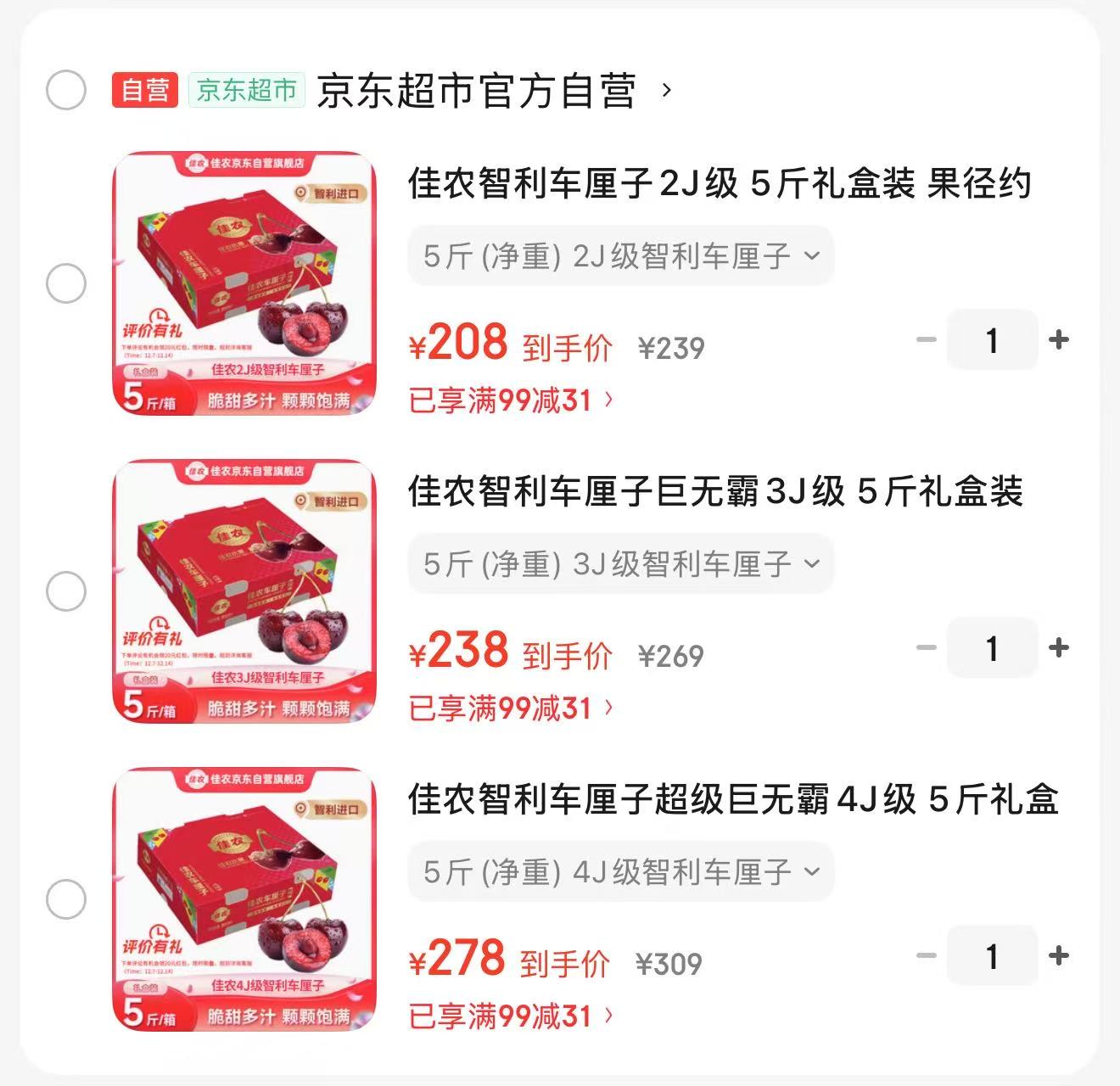Change the 5斤 4J级智利车厘子 specification
The height and width of the screenshot is (1086, 1120).
coord(620,871)
